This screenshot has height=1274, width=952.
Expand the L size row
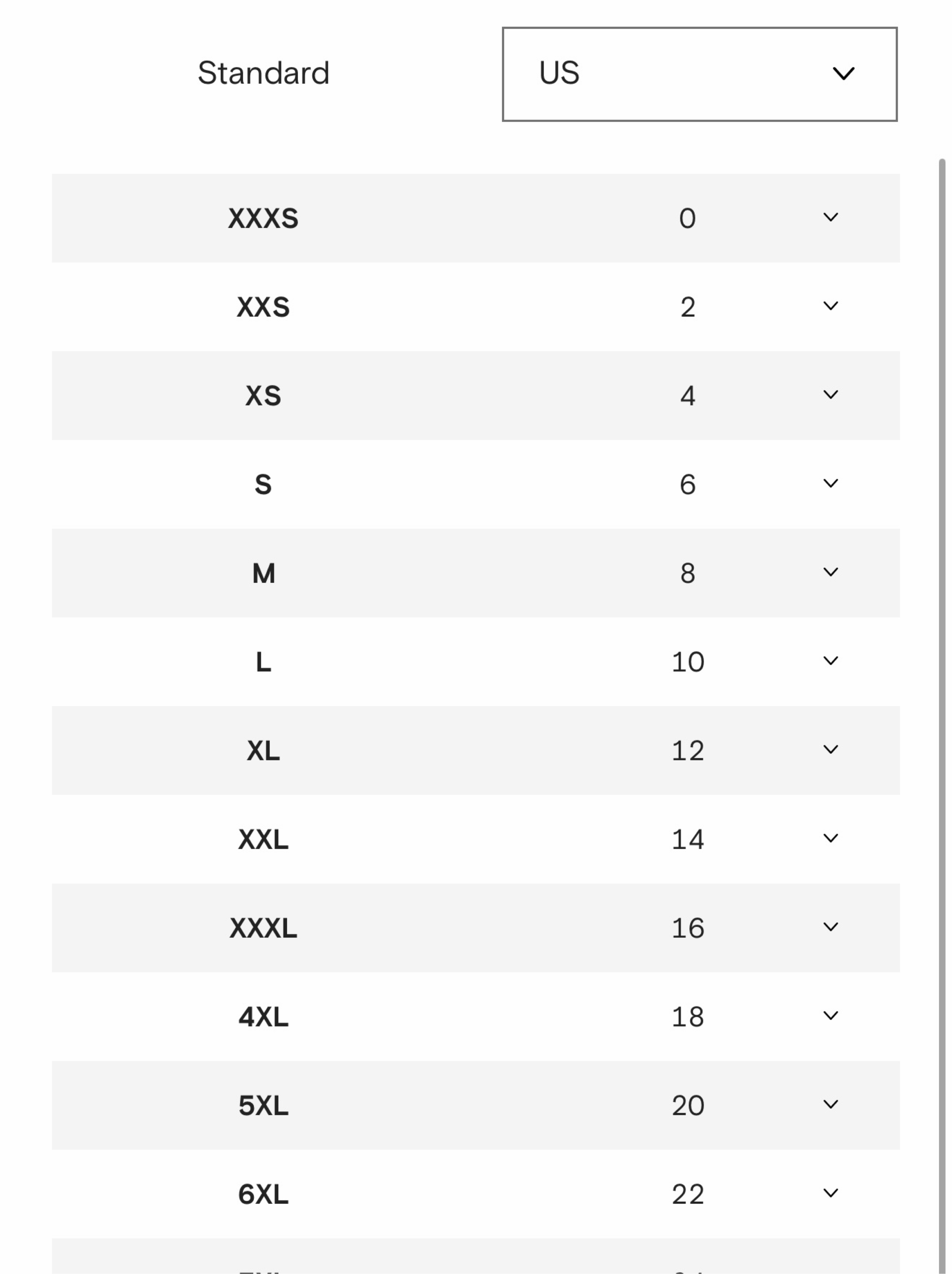pyautogui.click(x=476, y=661)
